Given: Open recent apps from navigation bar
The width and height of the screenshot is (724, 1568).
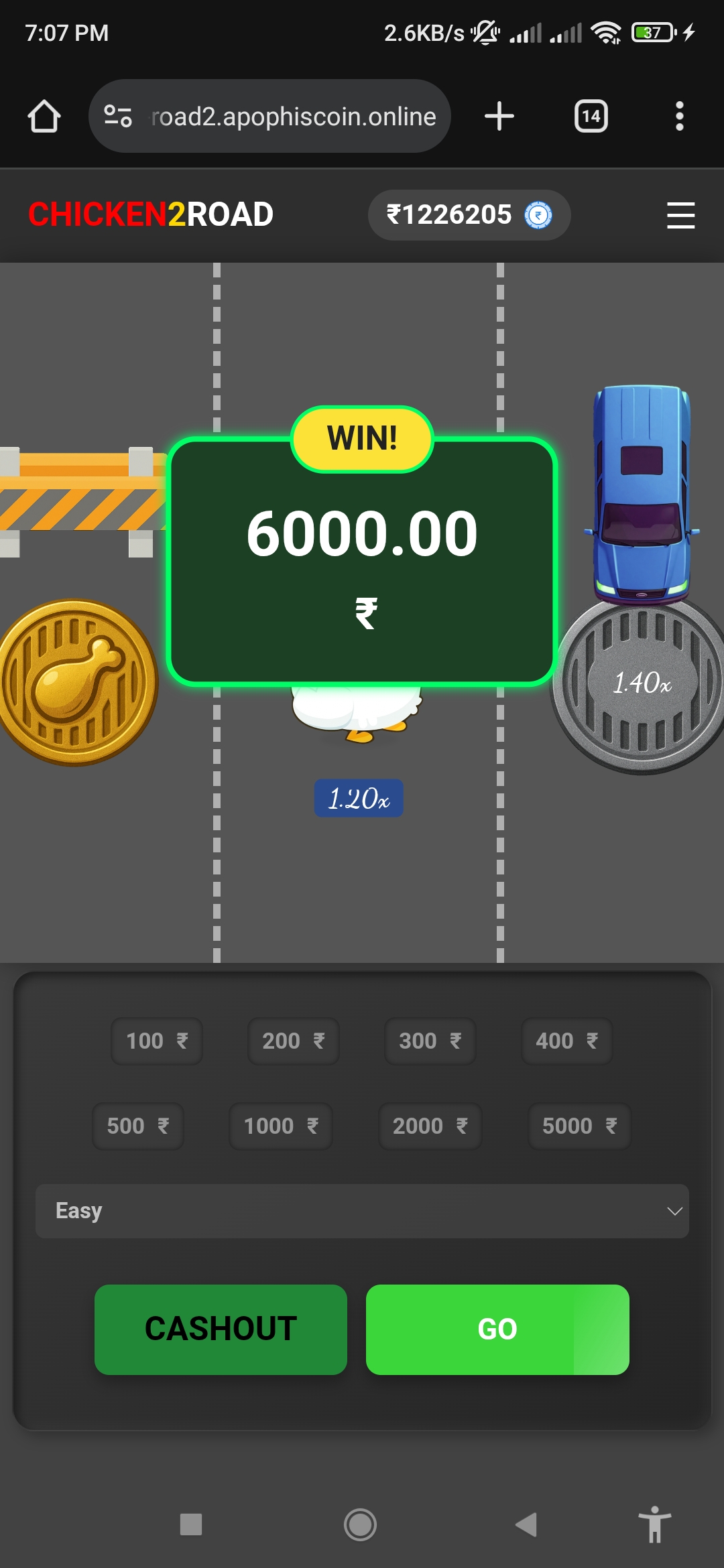Looking at the screenshot, I should click(191, 1524).
